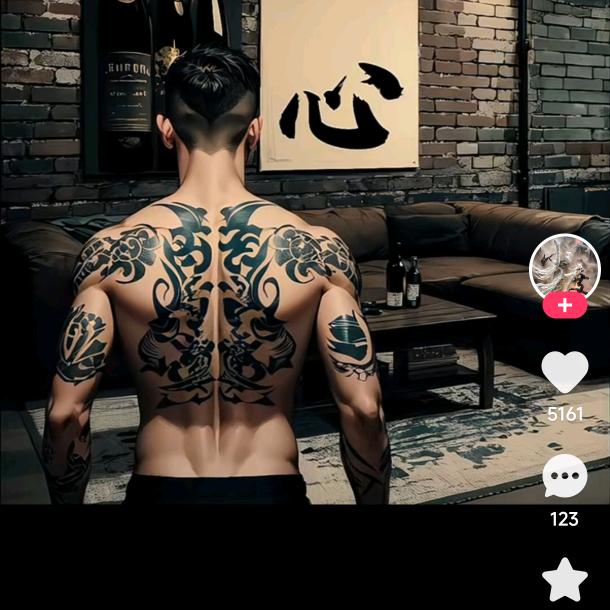Follow the creator with the plus button

(565, 305)
